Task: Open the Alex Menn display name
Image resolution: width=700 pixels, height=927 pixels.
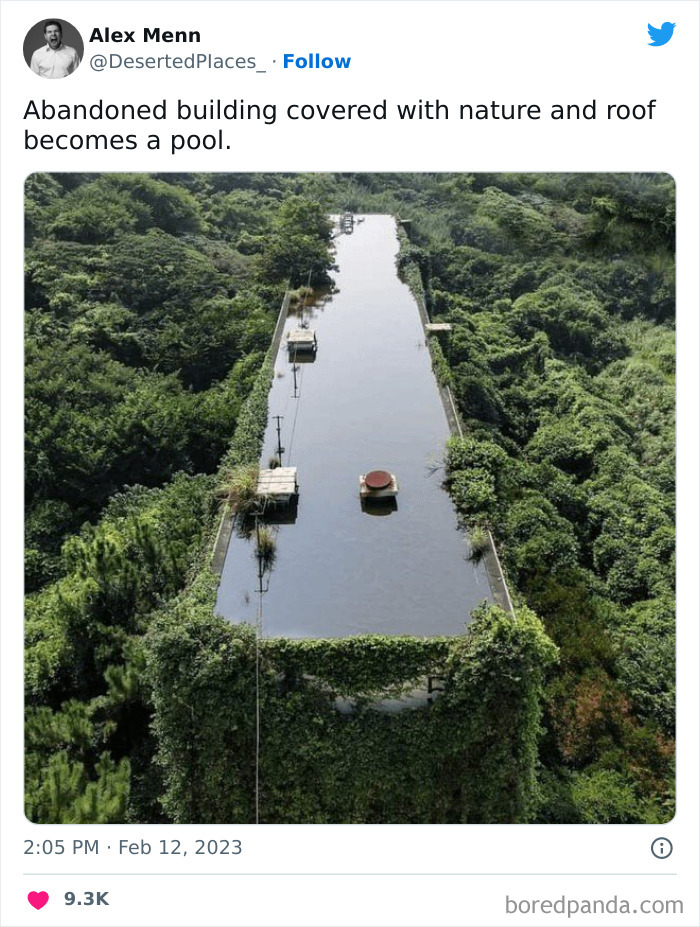Action: 144,35
